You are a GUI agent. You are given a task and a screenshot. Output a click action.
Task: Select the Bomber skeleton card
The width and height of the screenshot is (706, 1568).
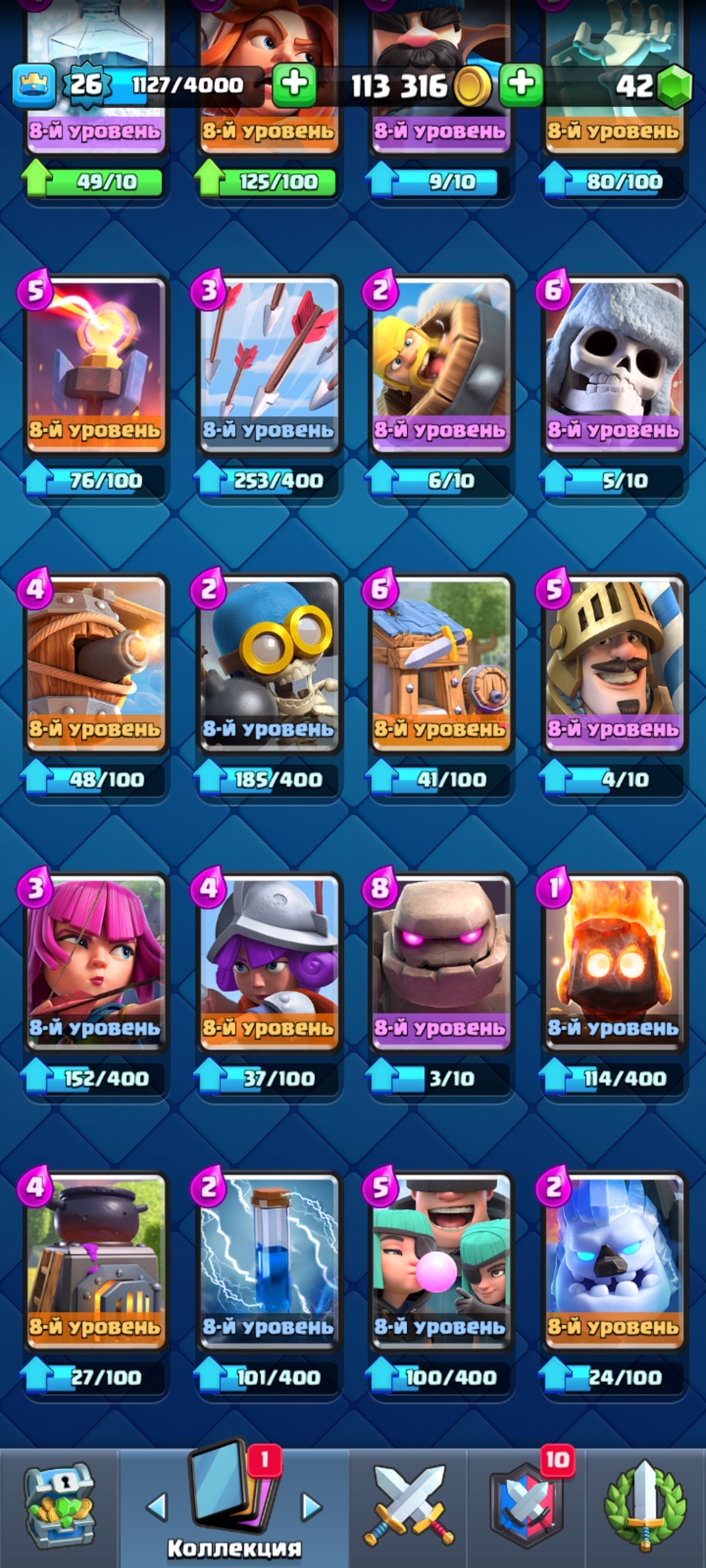[269, 661]
